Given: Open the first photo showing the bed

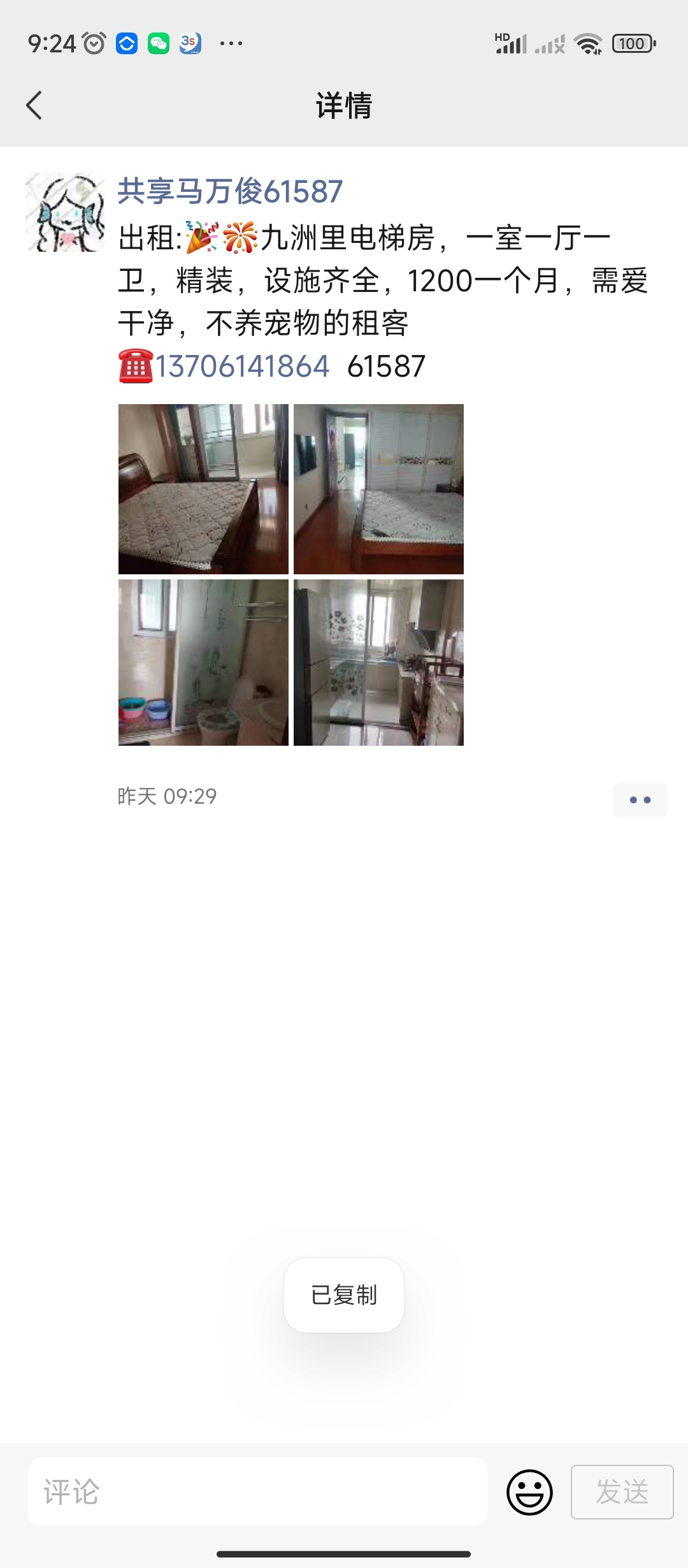Looking at the screenshot, I should pyautogui.click(x=203, y=489).
